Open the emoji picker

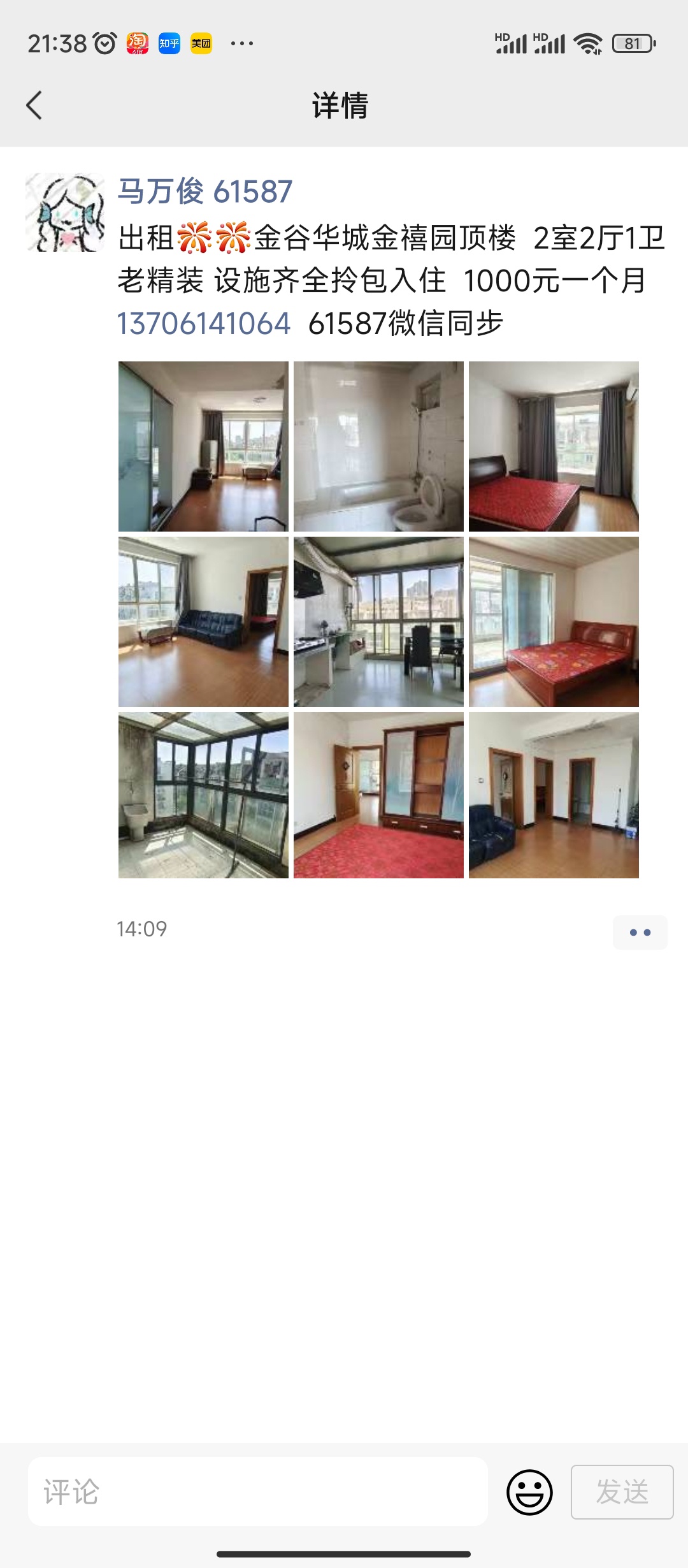click(529, 1492)
